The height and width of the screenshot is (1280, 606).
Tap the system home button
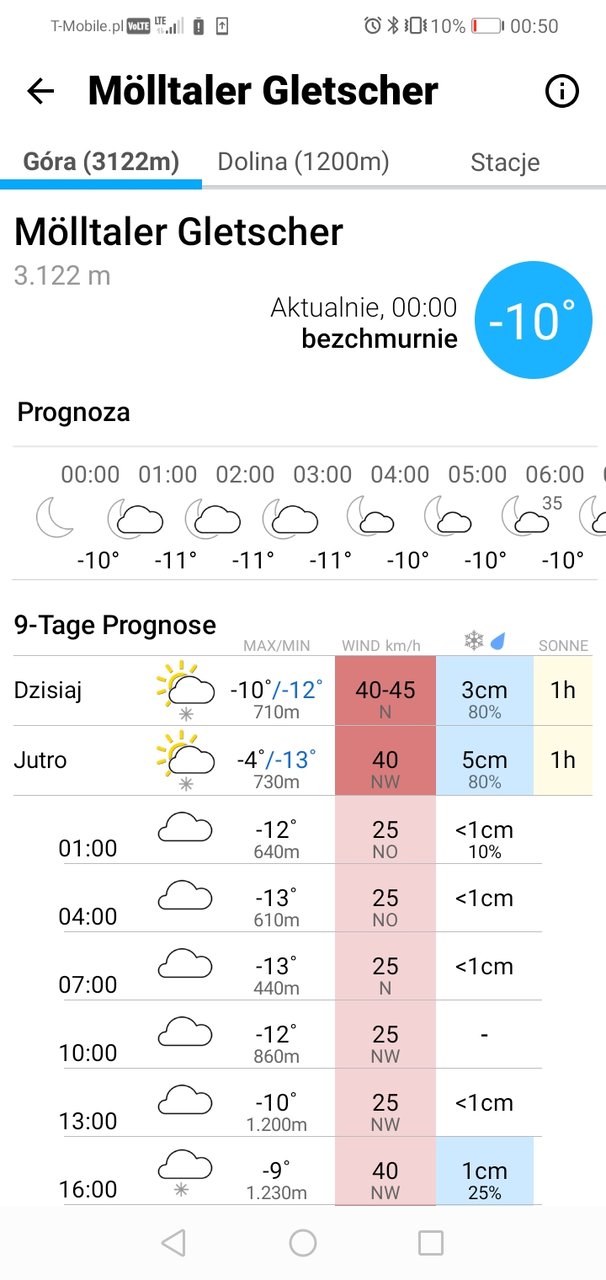point(303,1243)
